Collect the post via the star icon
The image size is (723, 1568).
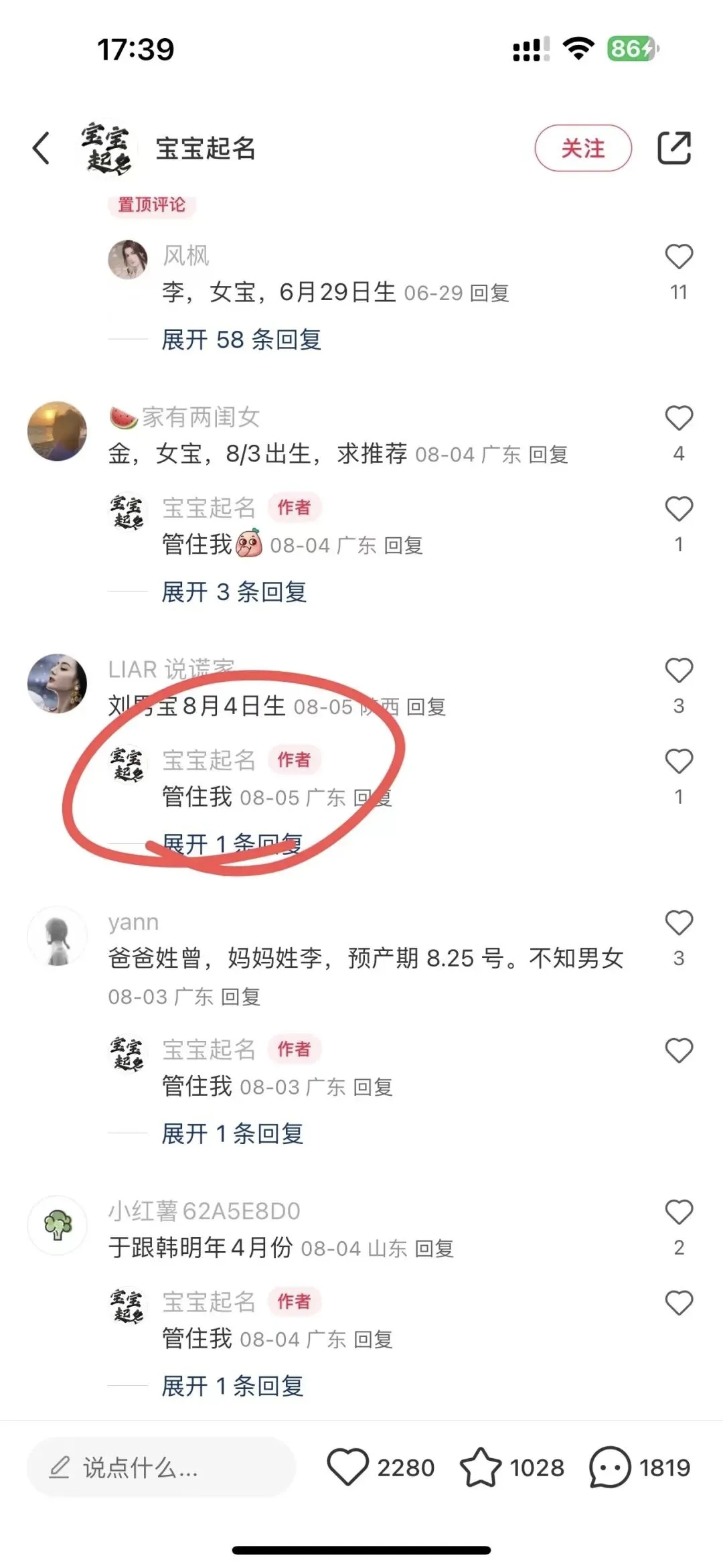click(x=480, y=1468)
